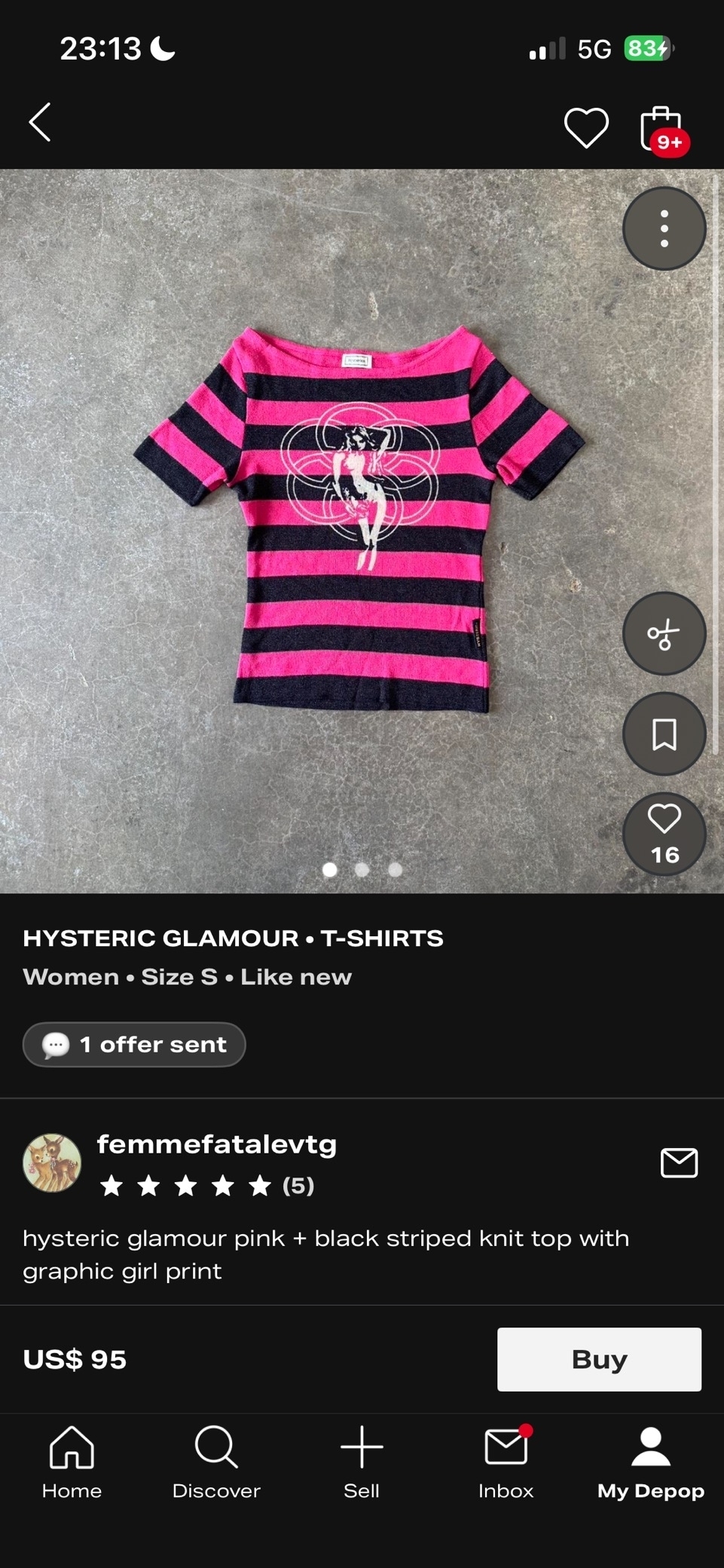The width and height of the screenshot is (724, 1568).
Task: Open liked items heart in top bar
Action: click(586, 127)
